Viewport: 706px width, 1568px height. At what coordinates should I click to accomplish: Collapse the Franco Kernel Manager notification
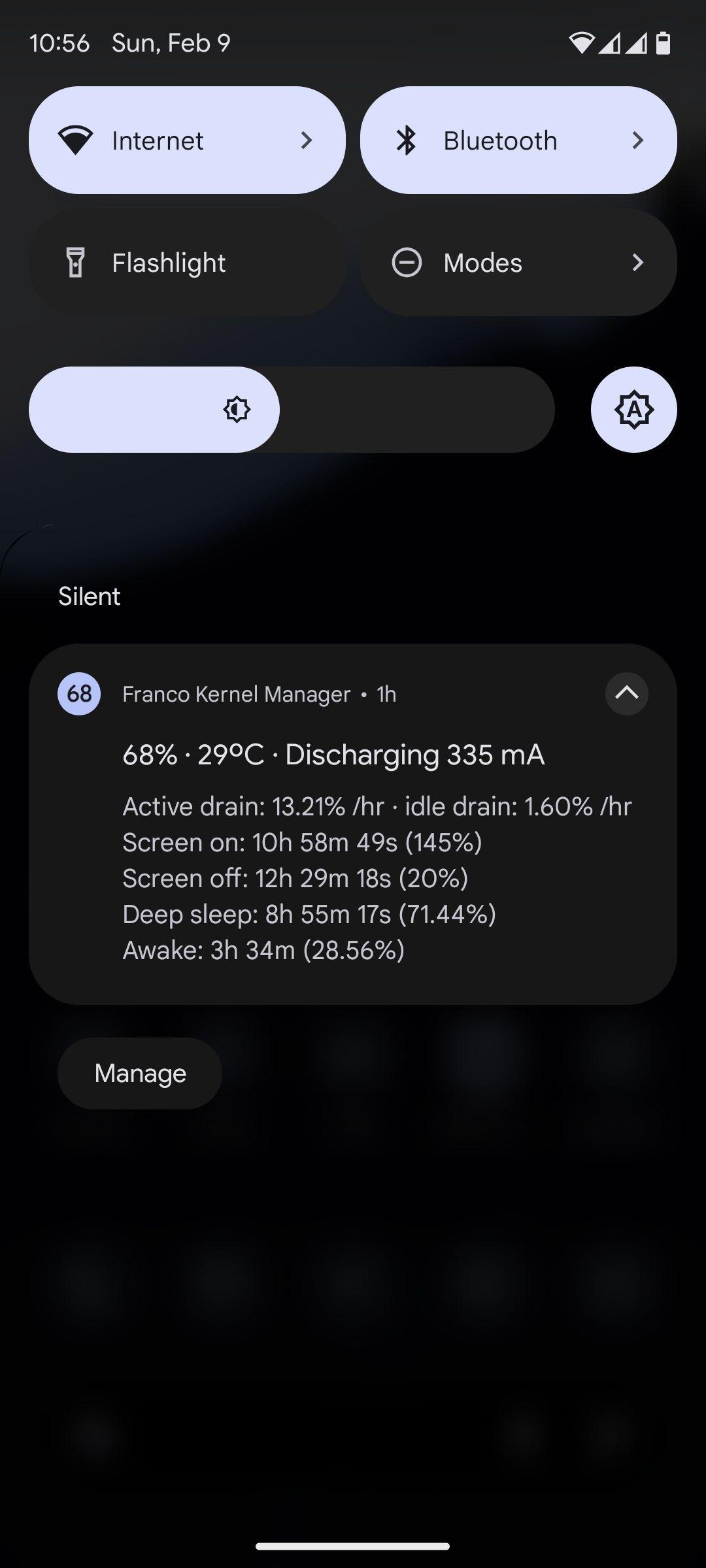[x=626, y=693]
